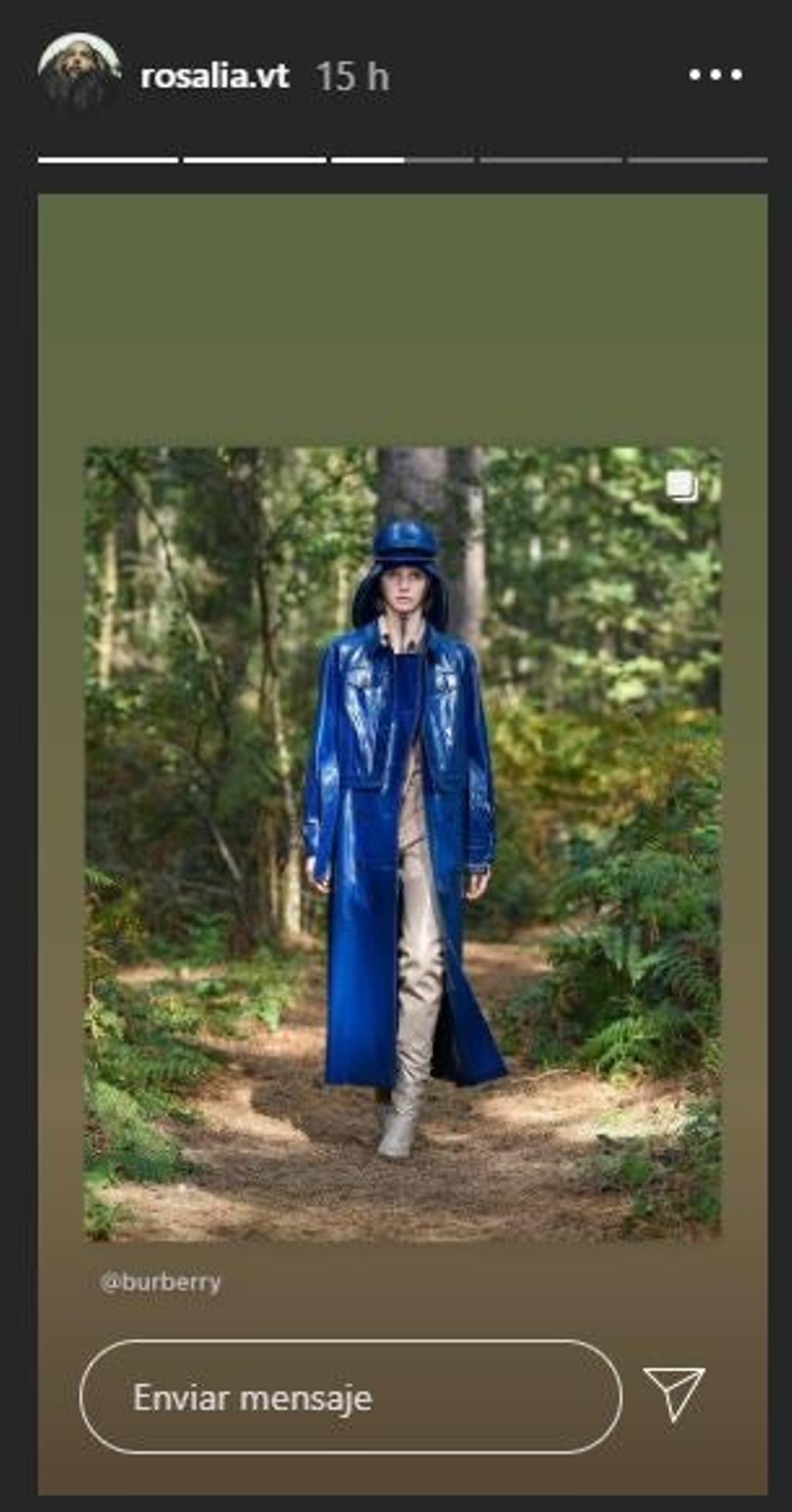Open rosalia.vt profile avatar
The width and height of the screenshot is (792, 1512).
[78, 74]
